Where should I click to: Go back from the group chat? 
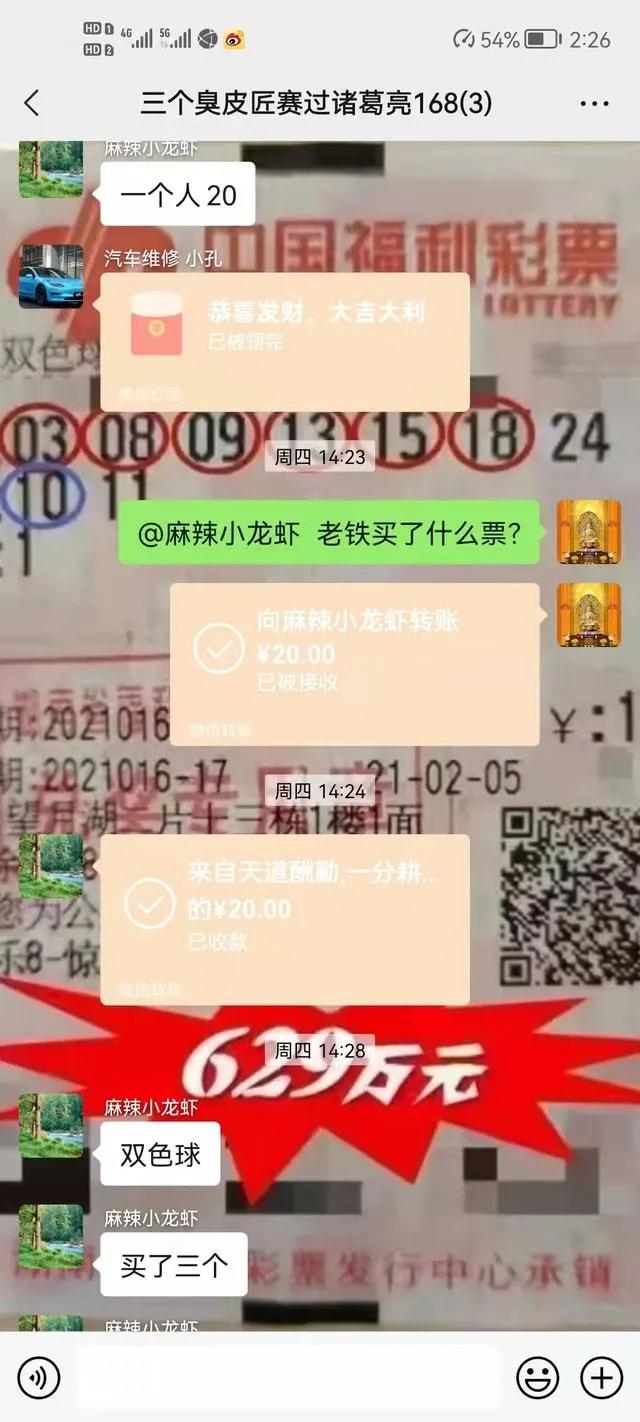[32, 102]
